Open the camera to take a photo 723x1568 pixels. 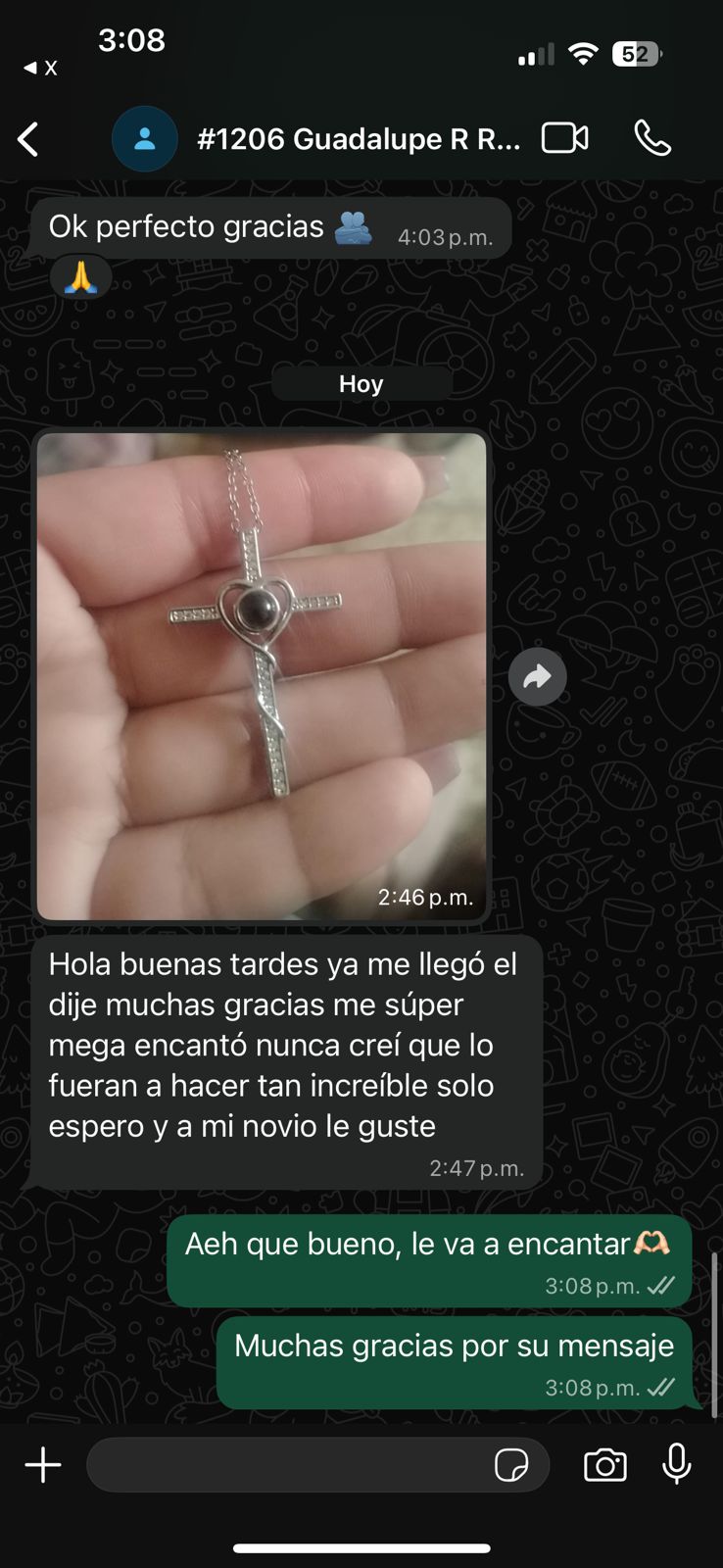(605, 1465)
